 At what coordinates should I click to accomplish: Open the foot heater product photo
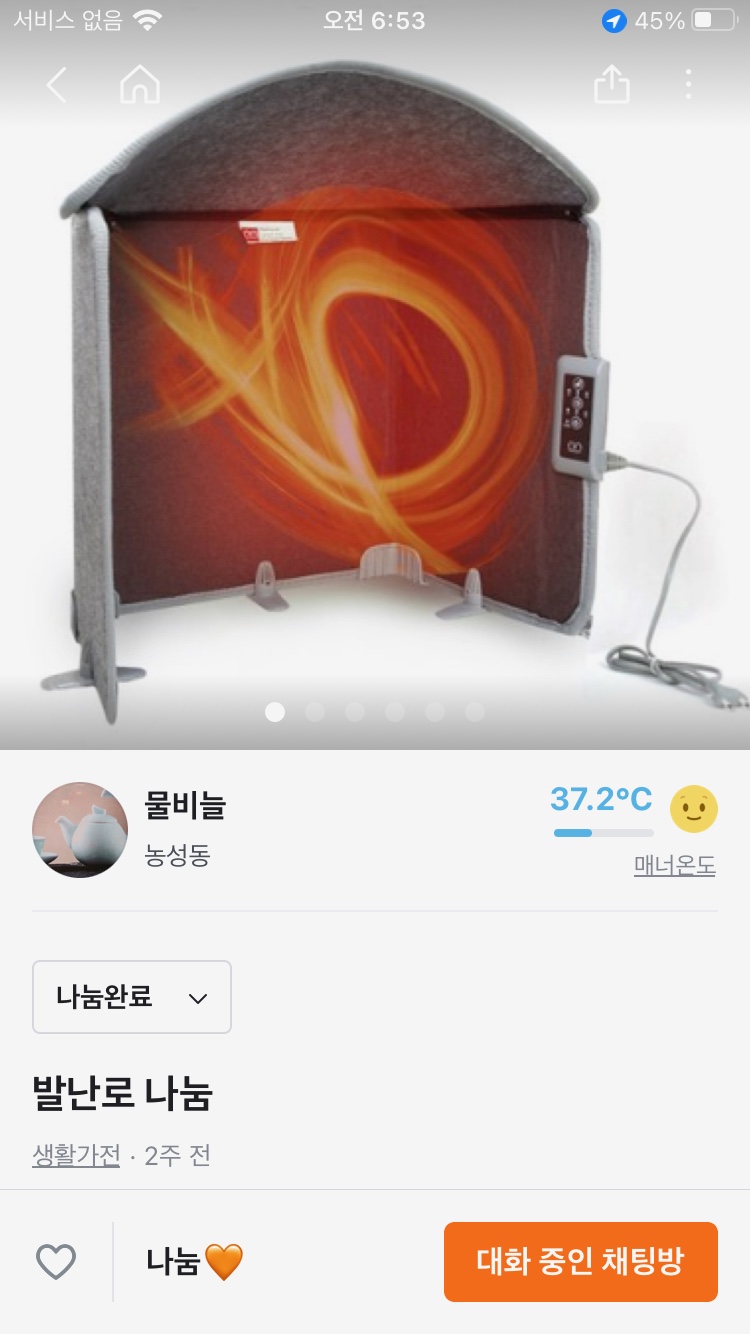(x=375, y=400)
